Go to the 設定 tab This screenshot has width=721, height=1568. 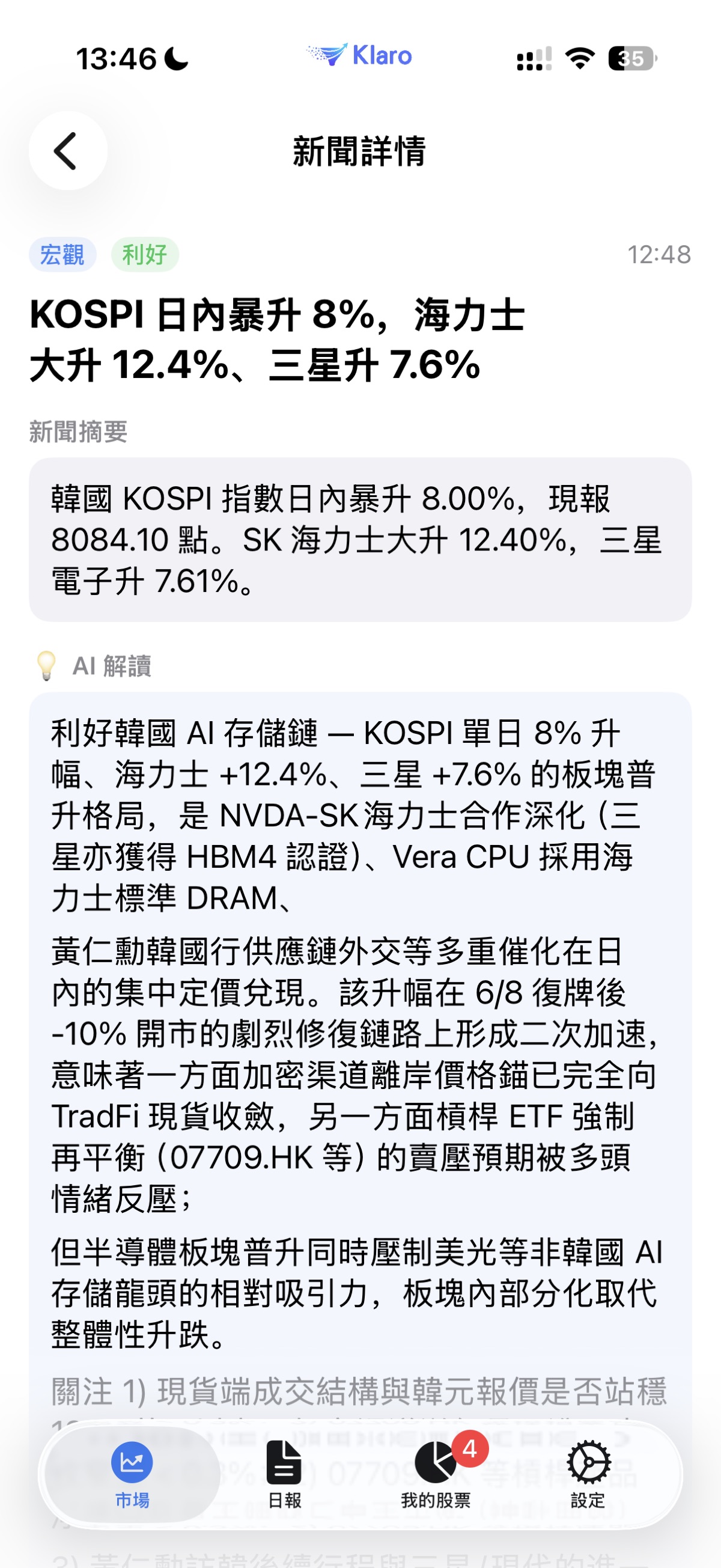pos(588,1475)
